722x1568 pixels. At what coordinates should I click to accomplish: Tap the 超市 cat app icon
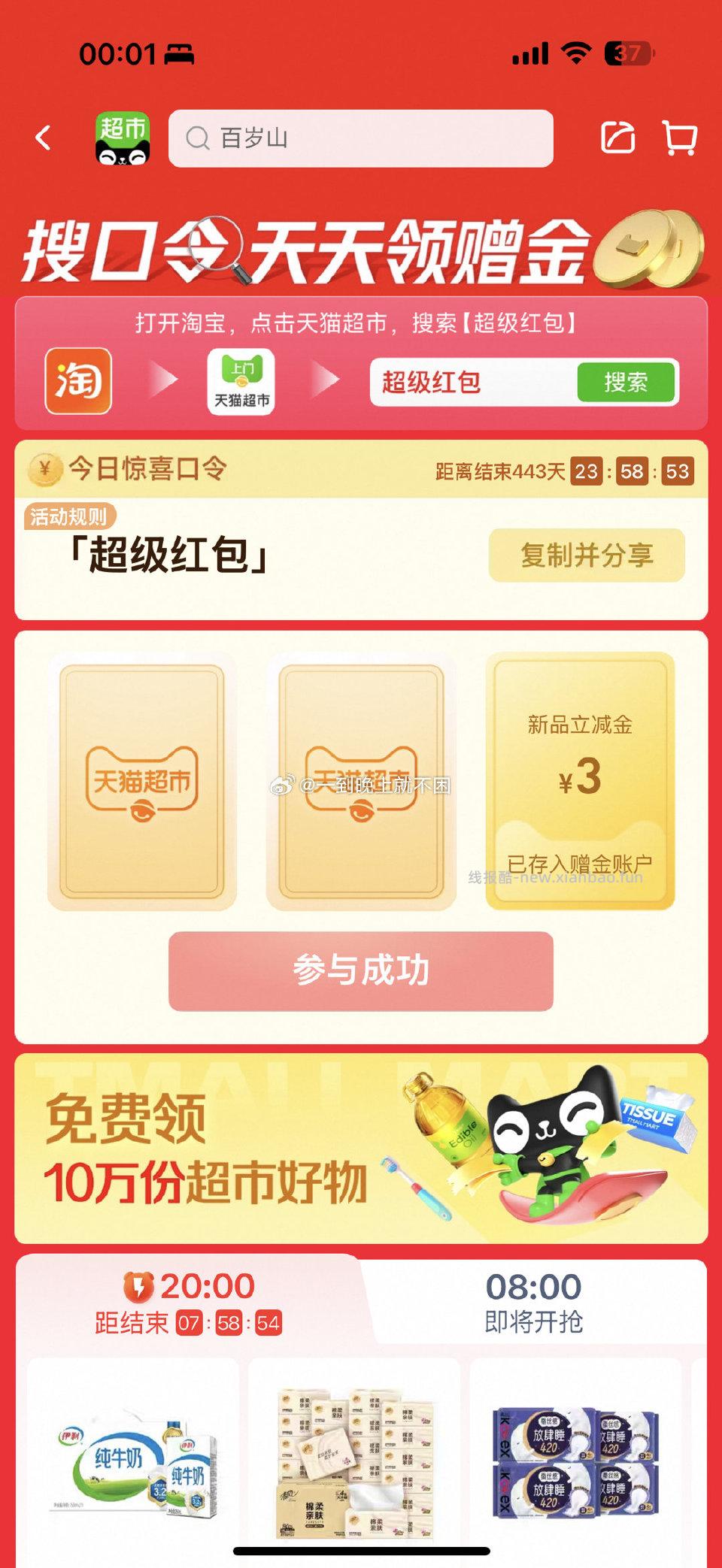(123, 139)
